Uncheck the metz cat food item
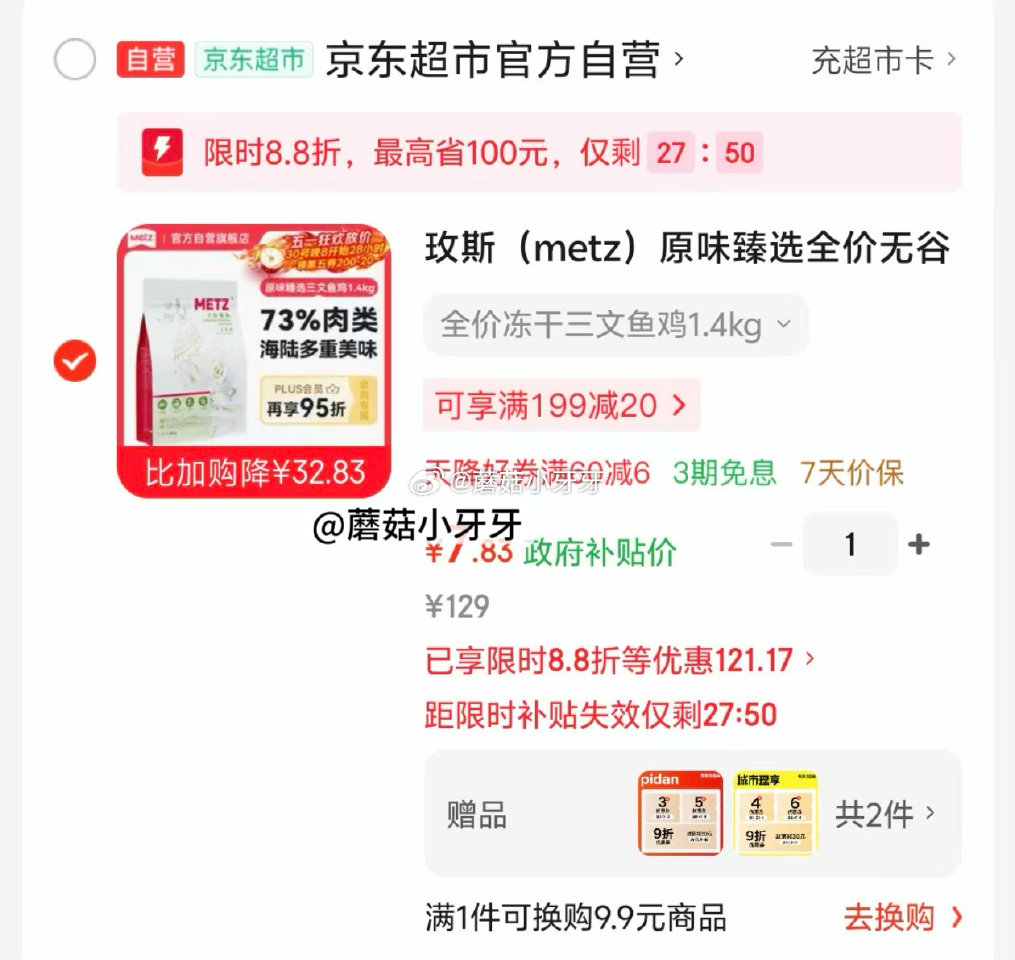Screen dimensions: 1015x960 (x=75, y=360)
